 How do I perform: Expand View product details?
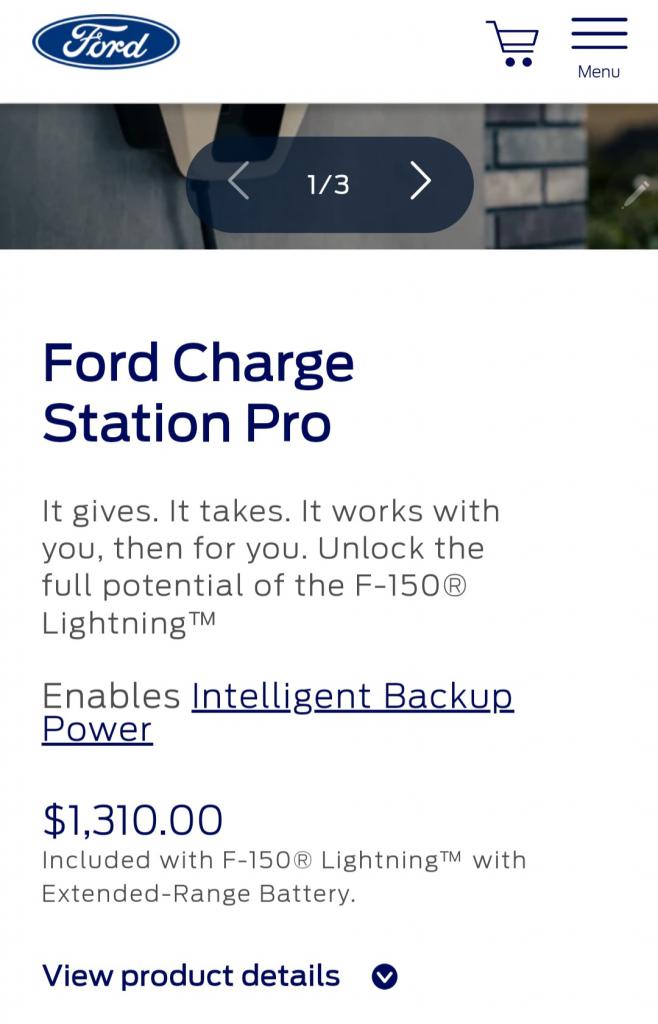[219, 976]
